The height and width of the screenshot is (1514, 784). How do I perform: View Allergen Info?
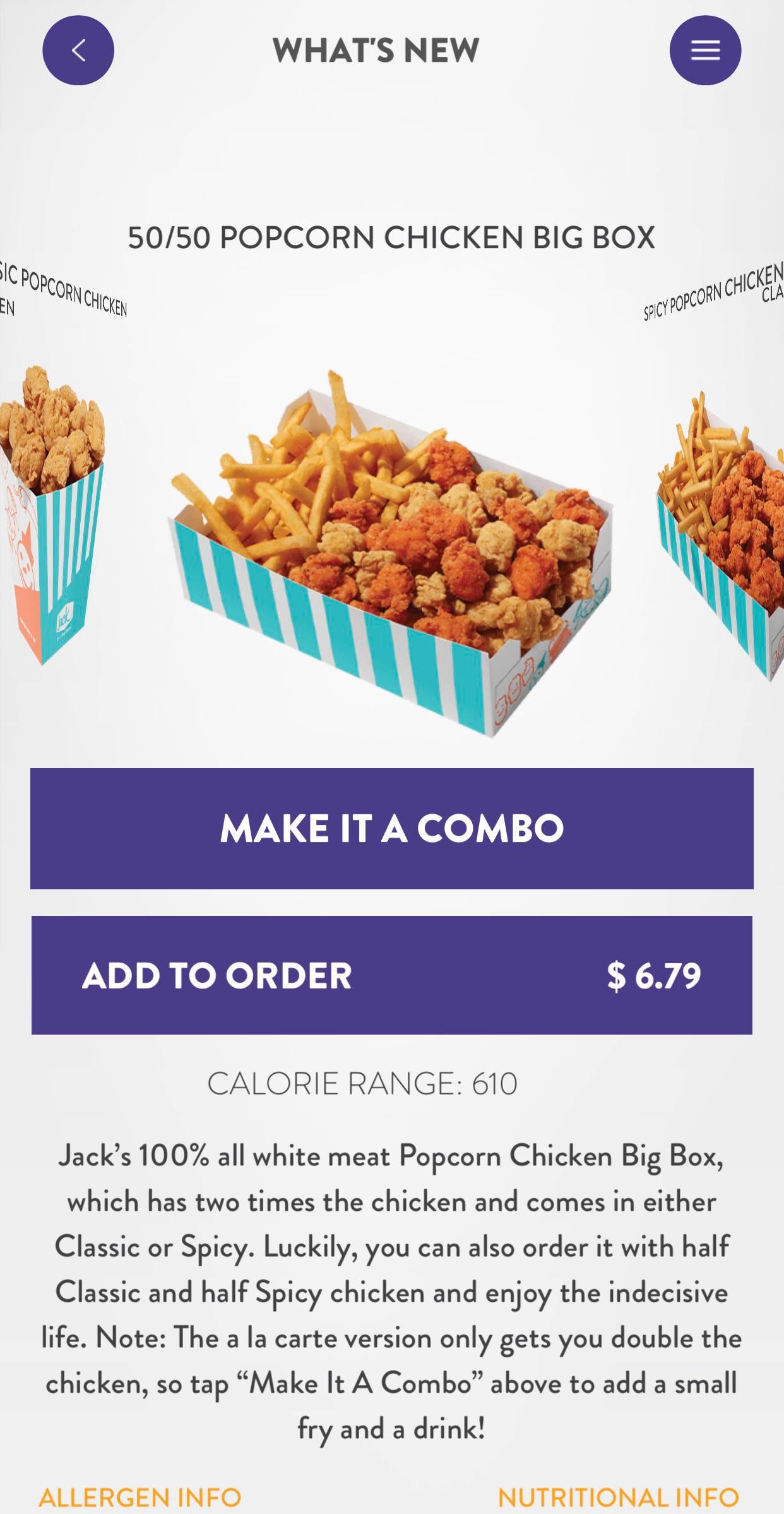pyautogui.click(x=140, y=1496)
